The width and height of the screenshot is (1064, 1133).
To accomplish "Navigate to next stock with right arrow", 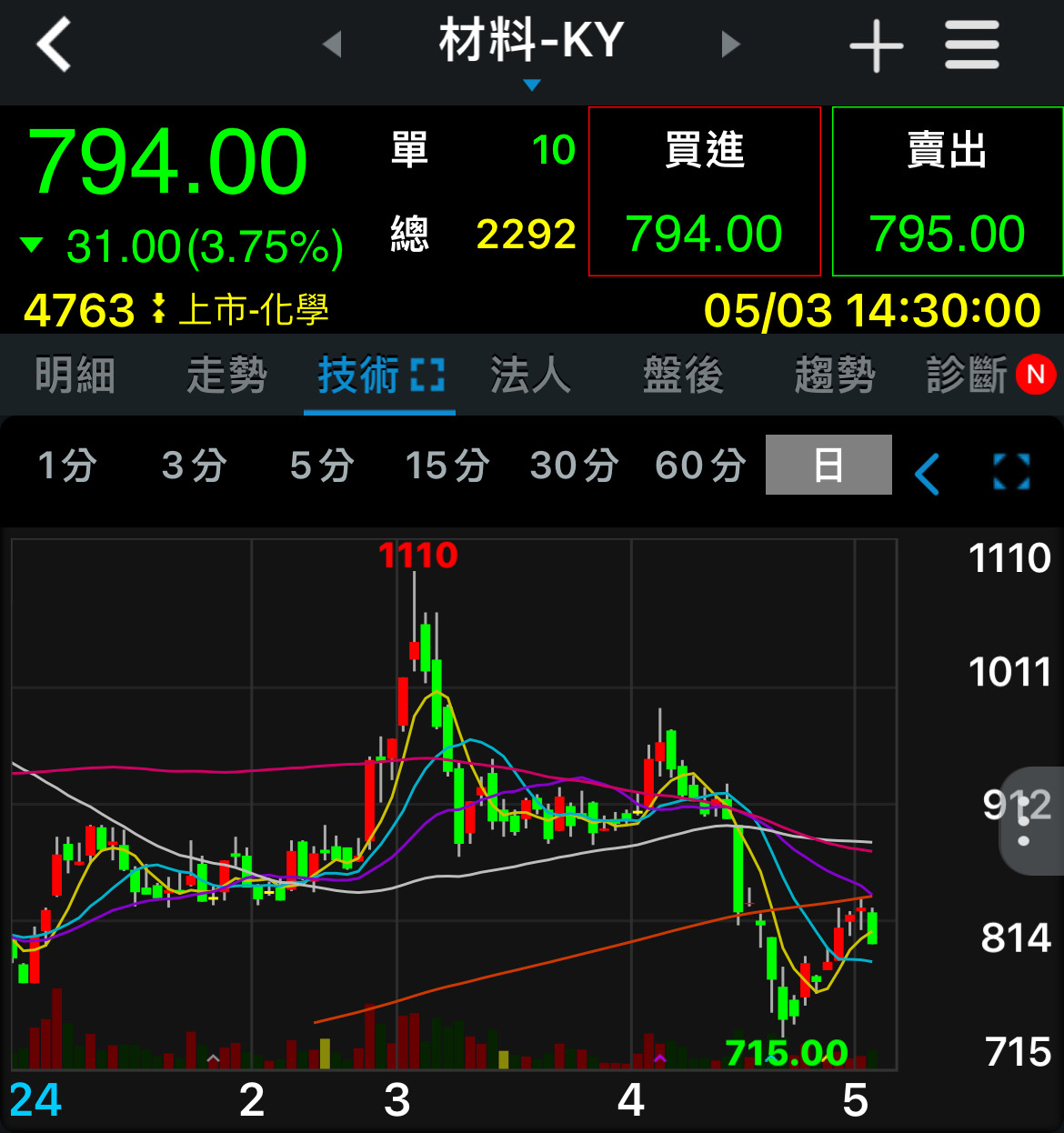I will tap(731, 44).
